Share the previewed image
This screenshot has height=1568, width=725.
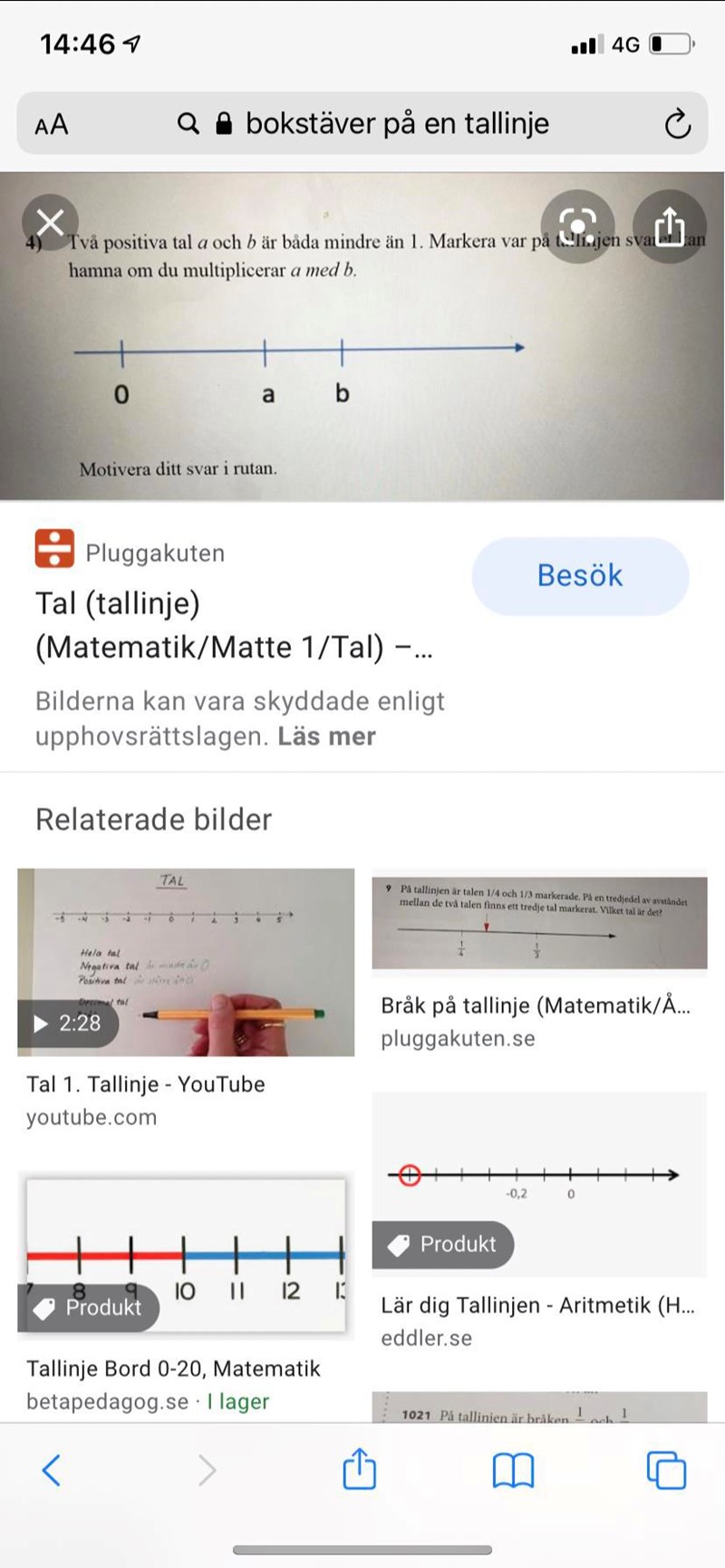coord(670,226)
